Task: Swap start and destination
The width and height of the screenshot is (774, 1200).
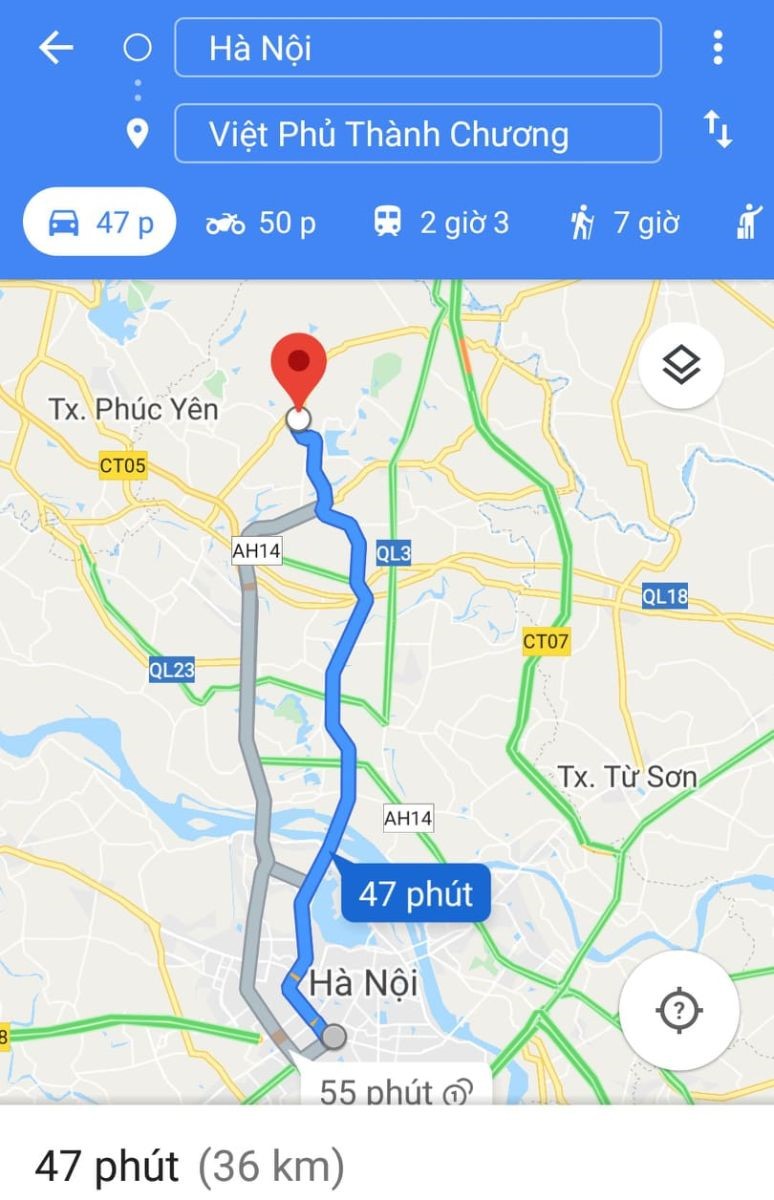Action: pos(717,131)
